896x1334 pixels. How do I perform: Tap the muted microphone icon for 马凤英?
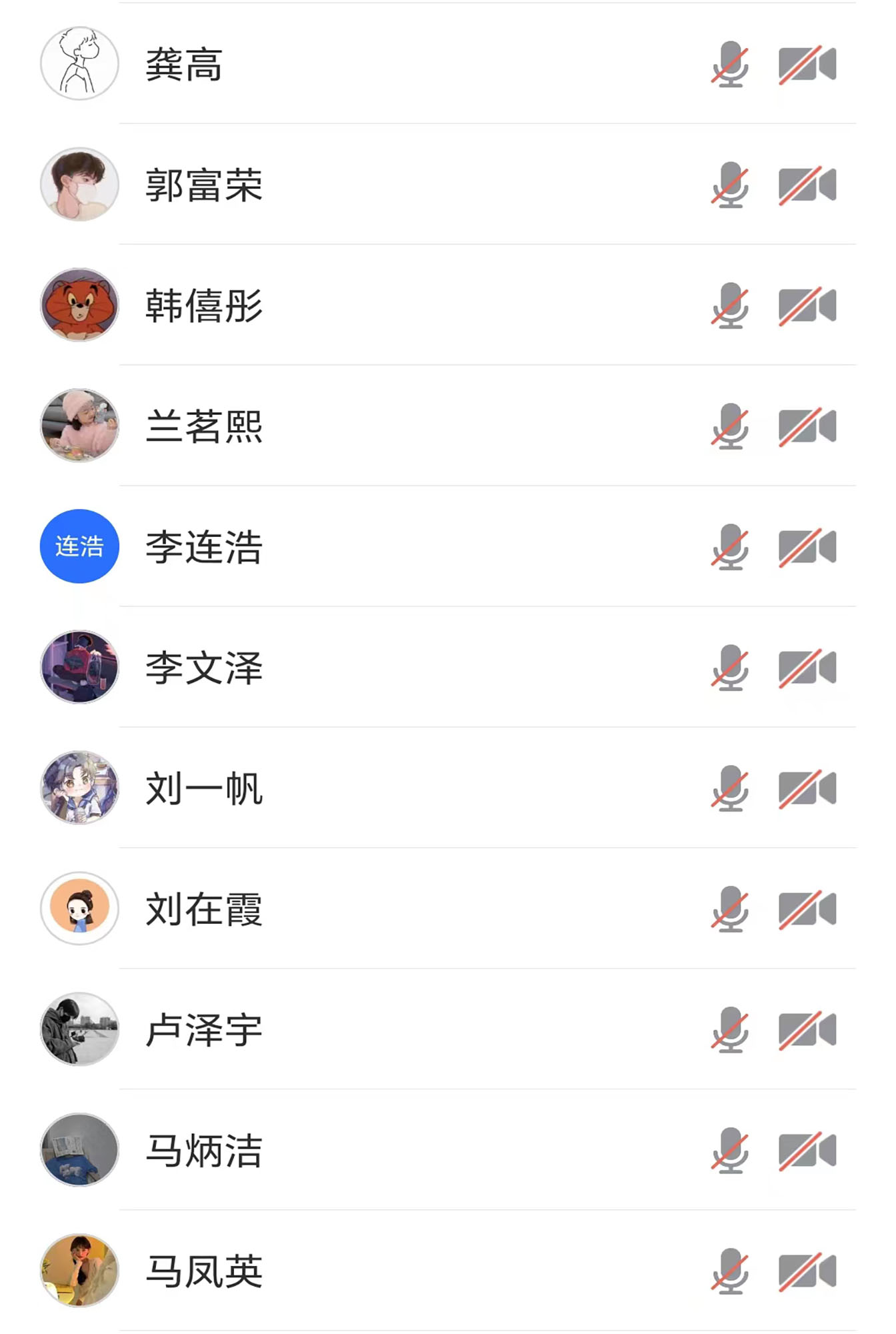pyautogui.click(x=730, y=1271)
